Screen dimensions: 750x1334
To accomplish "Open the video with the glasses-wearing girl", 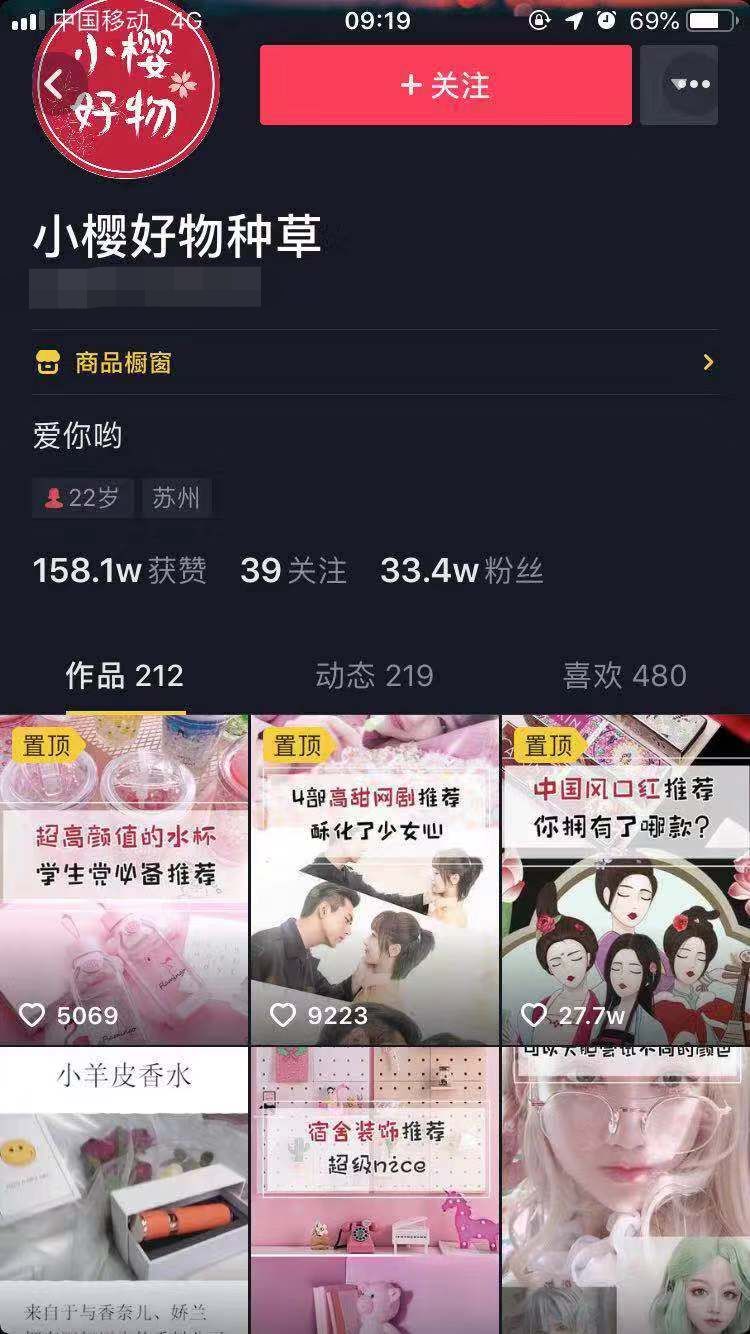I will point(625,1190).
